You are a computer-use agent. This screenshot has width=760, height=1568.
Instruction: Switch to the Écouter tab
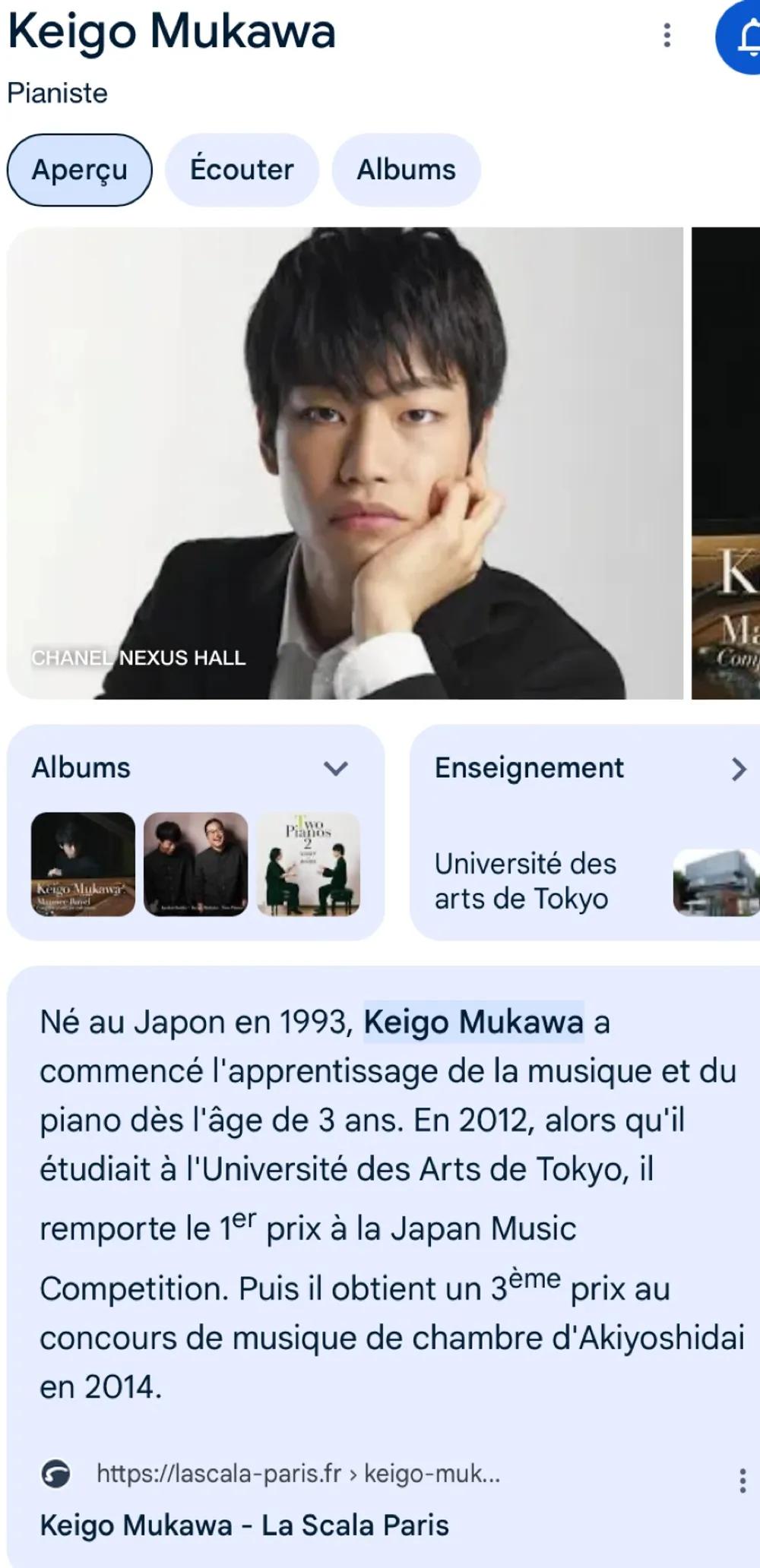(242, 170)
